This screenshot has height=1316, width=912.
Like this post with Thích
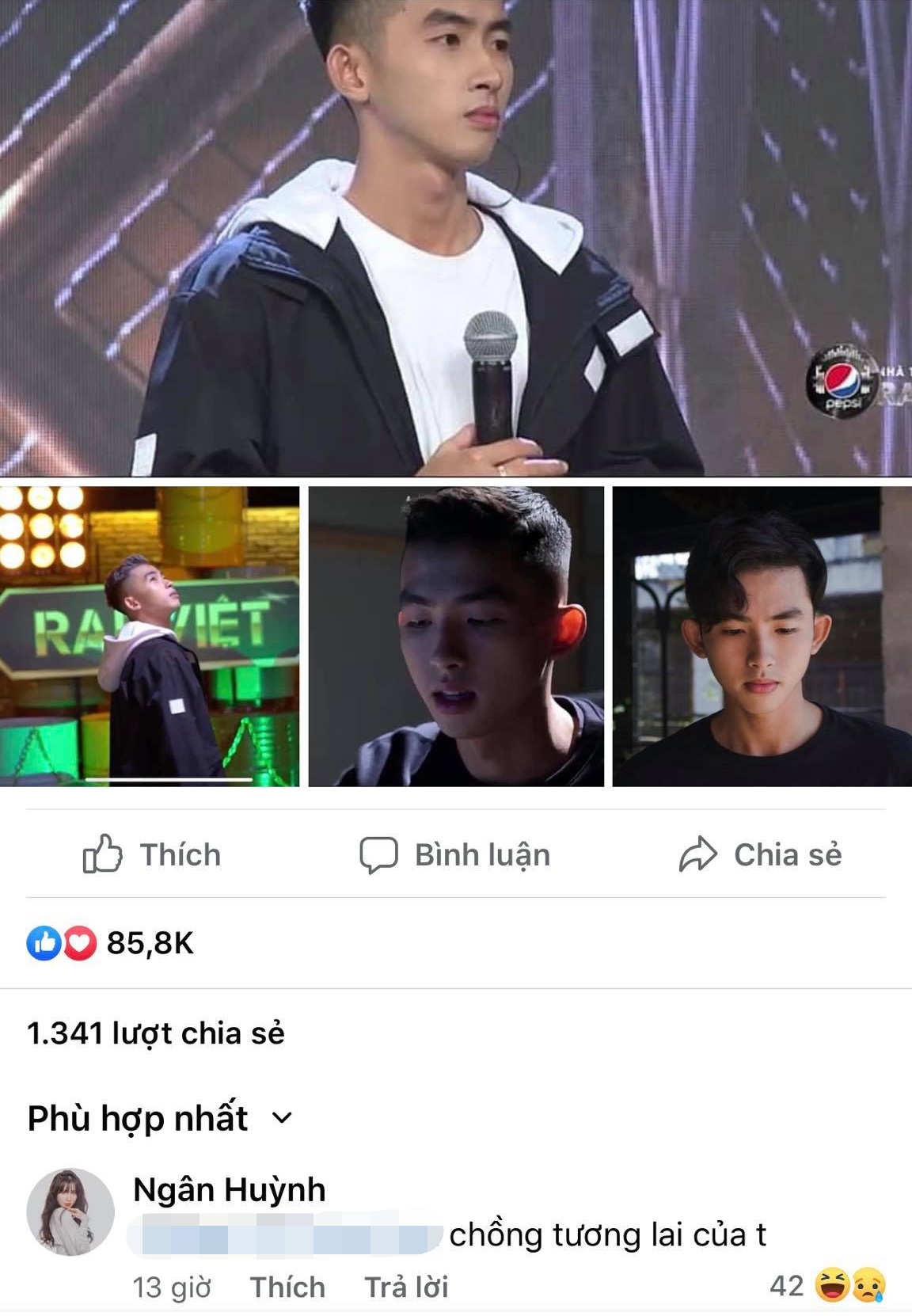click(152, 855)
